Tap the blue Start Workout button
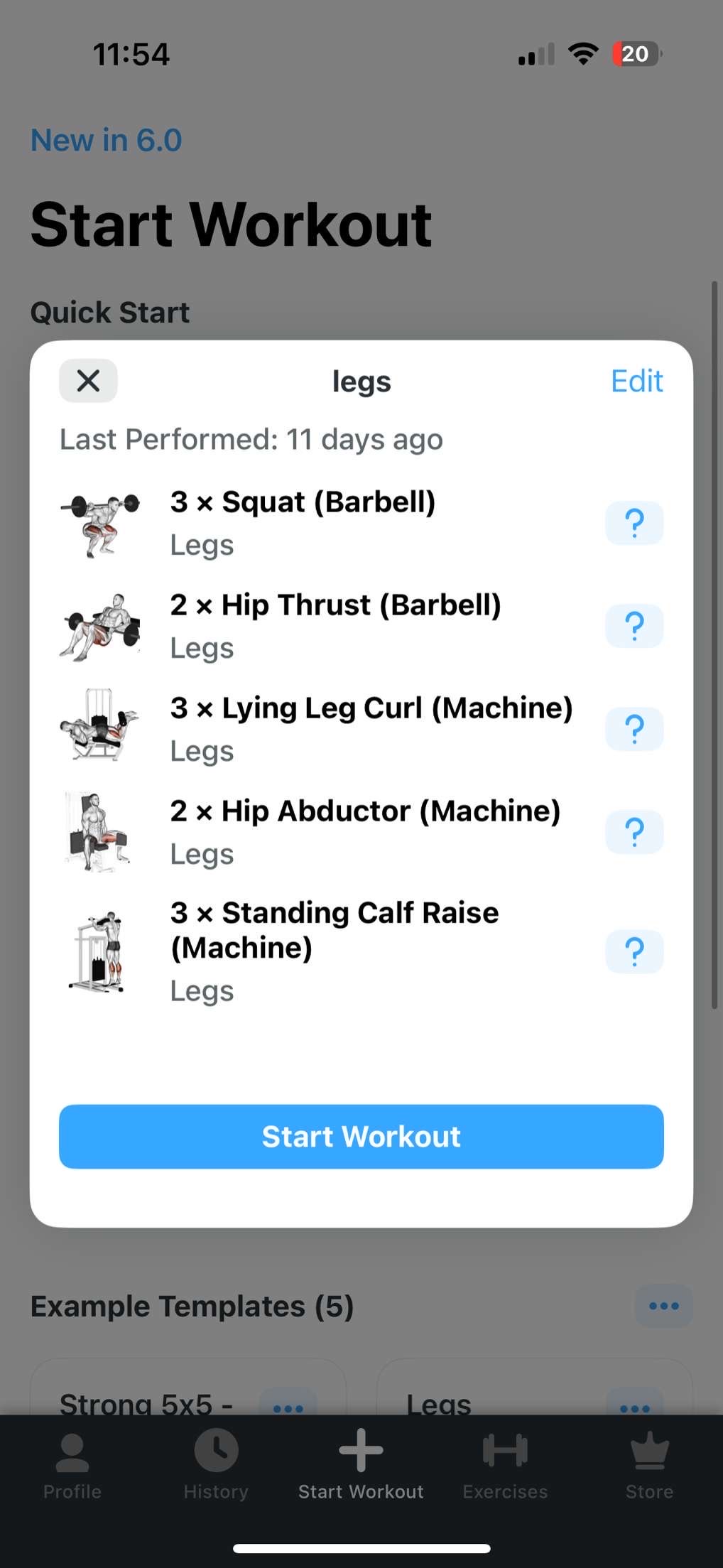 pos(361,1136)
